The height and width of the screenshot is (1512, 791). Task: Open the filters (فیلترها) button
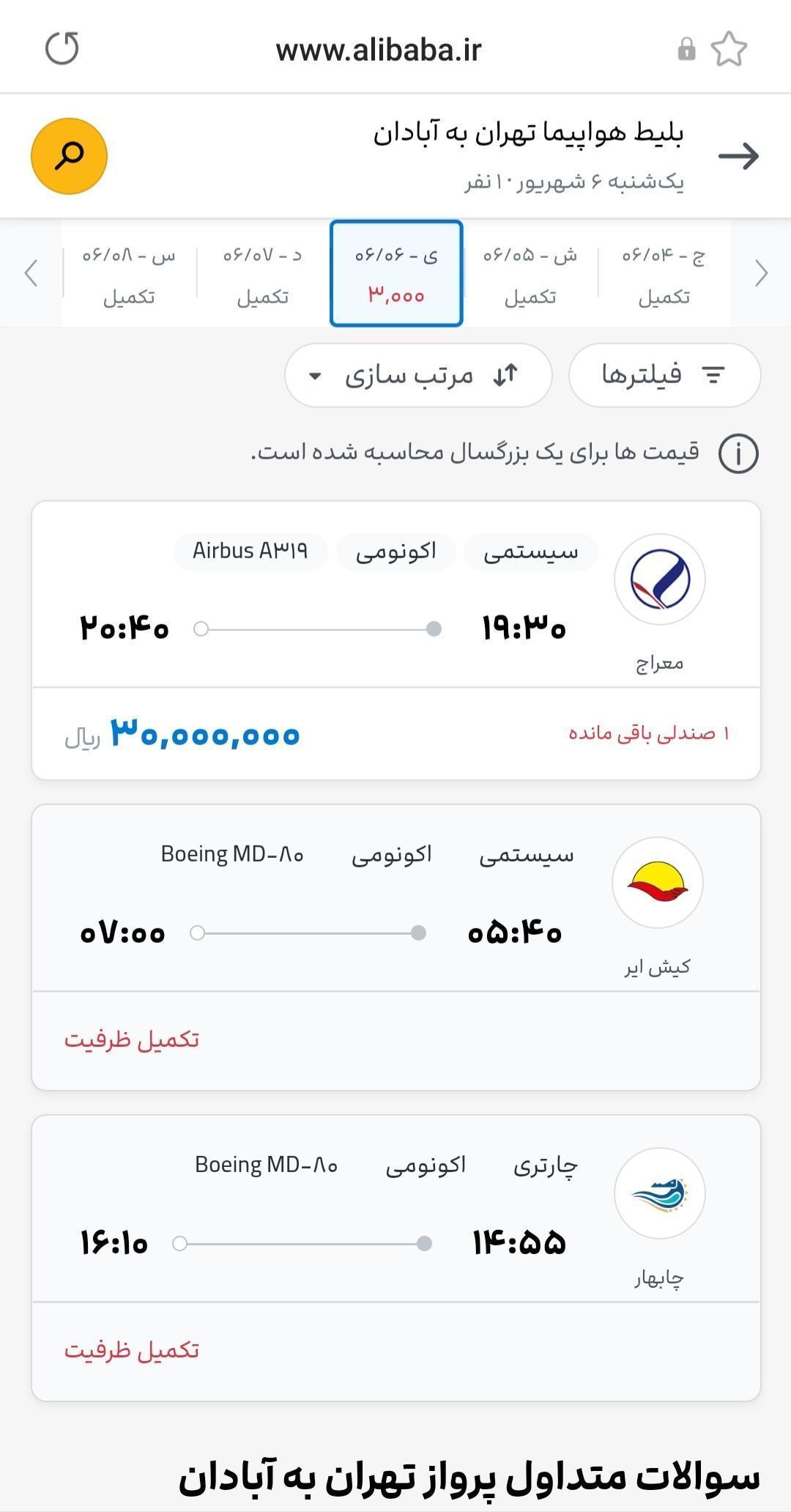tap(664, 375)
